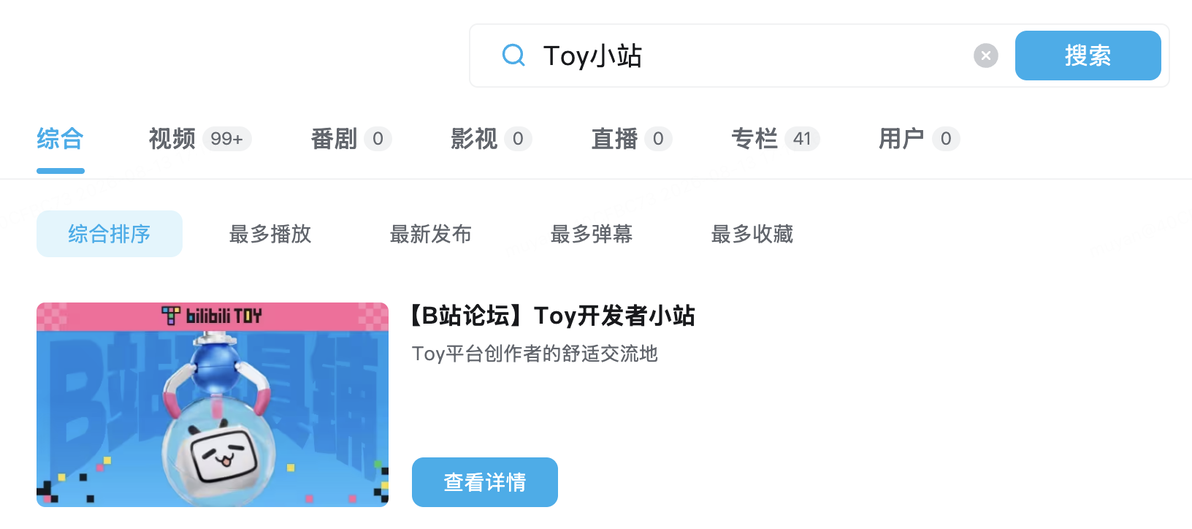Select the 综合排序 sort chip
This screenshot has height=529, width=1192.
(x=109, y=234)
